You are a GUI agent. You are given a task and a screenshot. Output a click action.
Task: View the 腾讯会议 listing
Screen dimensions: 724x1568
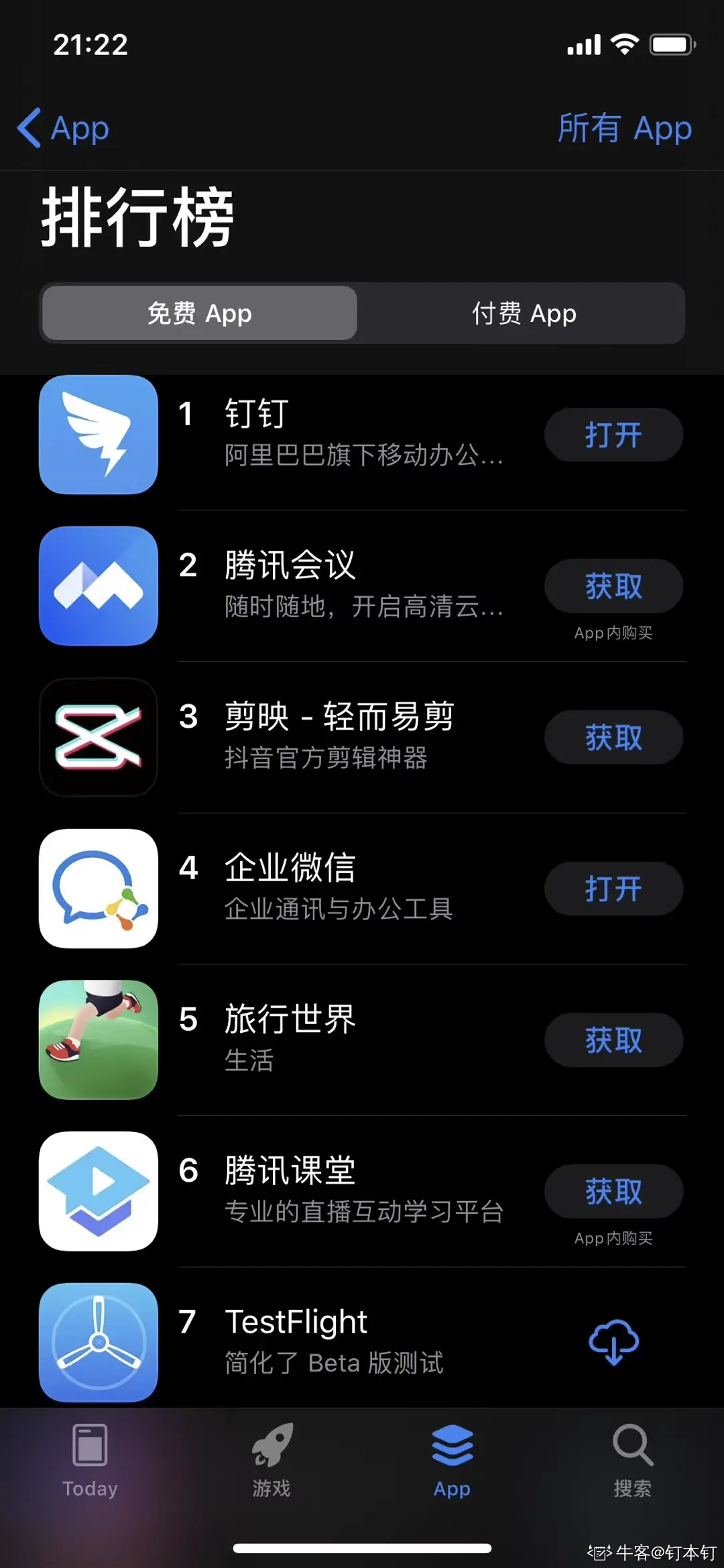tap(362, 585)
